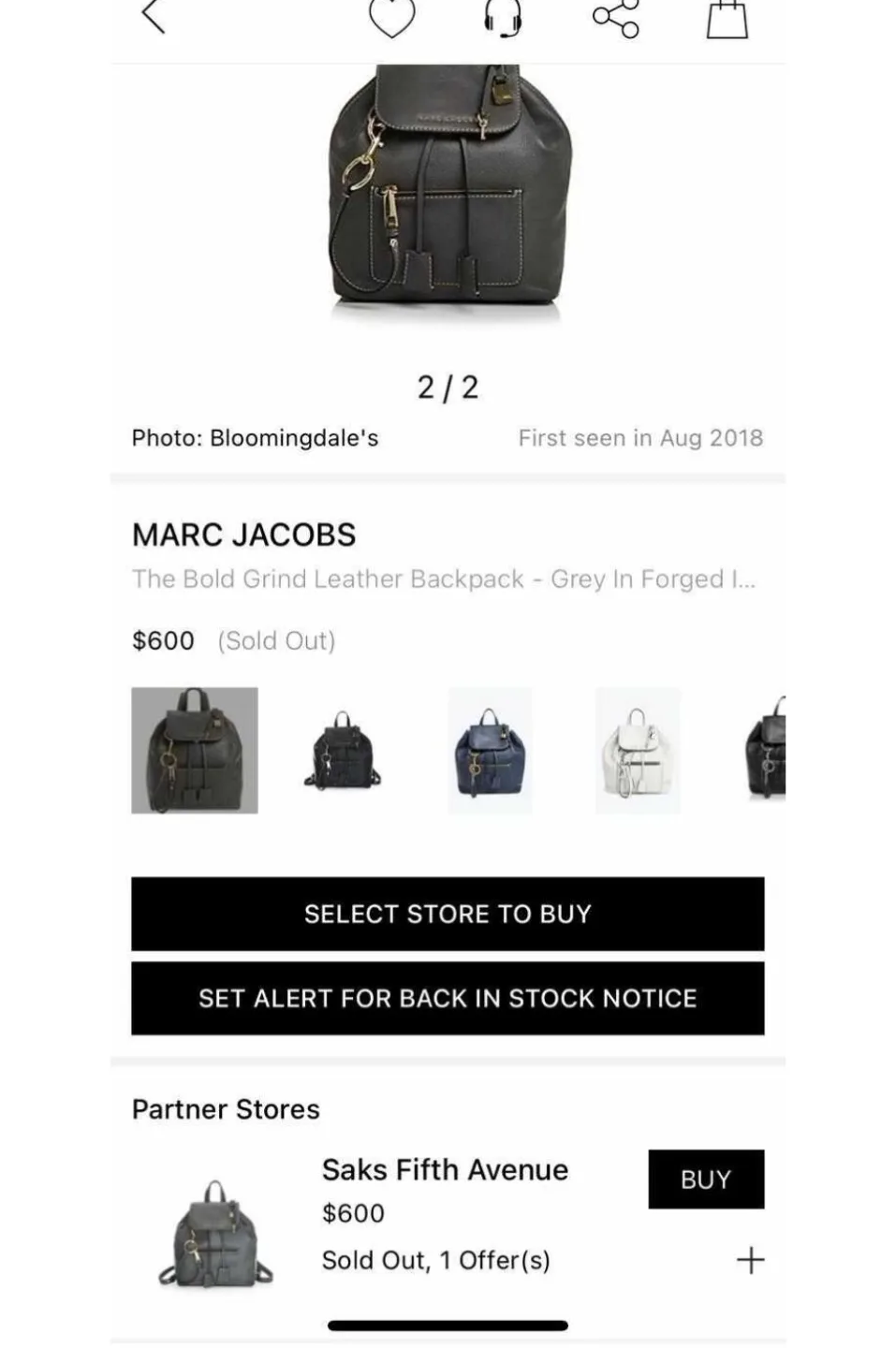Expand the Saks offer with the plus icon
896x1348 pixels.
pos(750,1260)
